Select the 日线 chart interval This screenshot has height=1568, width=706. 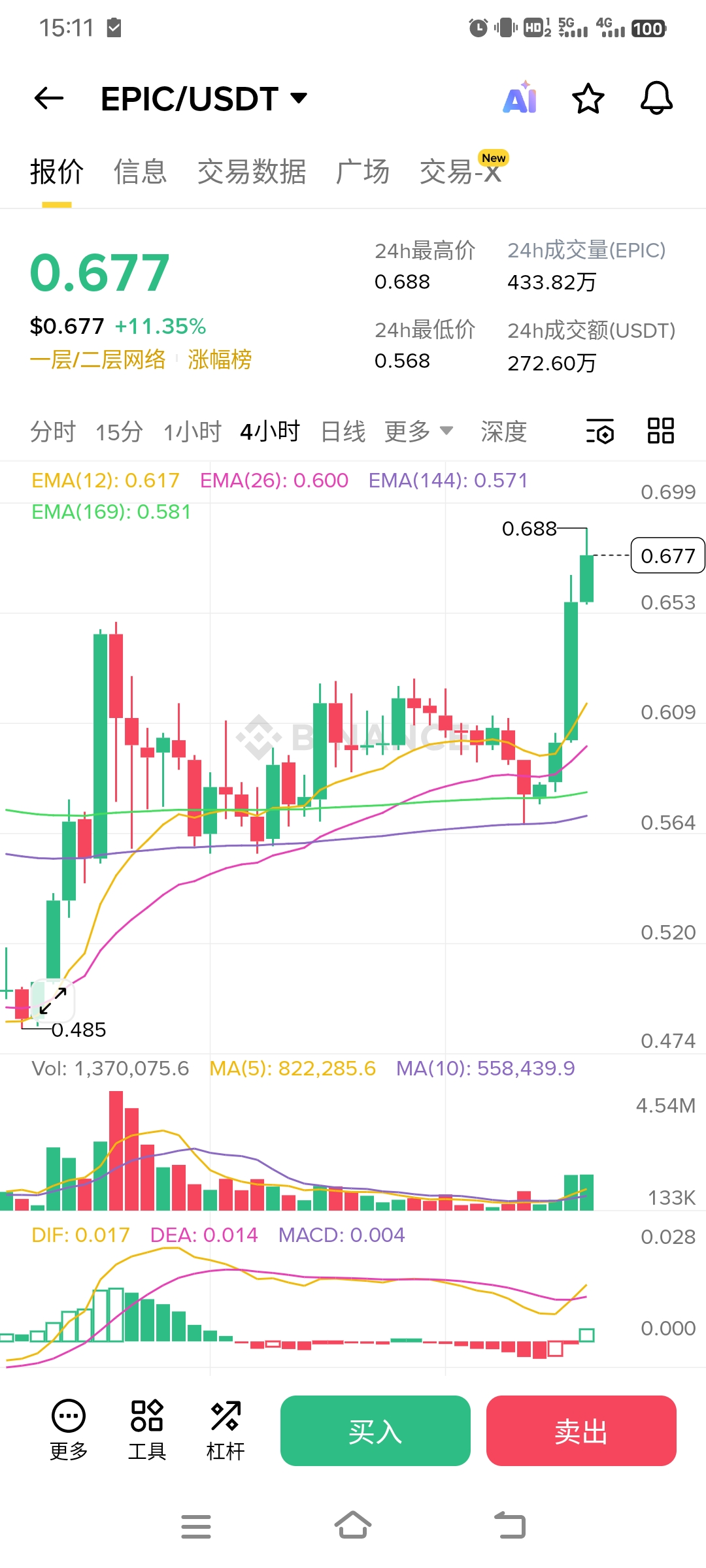pos(343,432)
